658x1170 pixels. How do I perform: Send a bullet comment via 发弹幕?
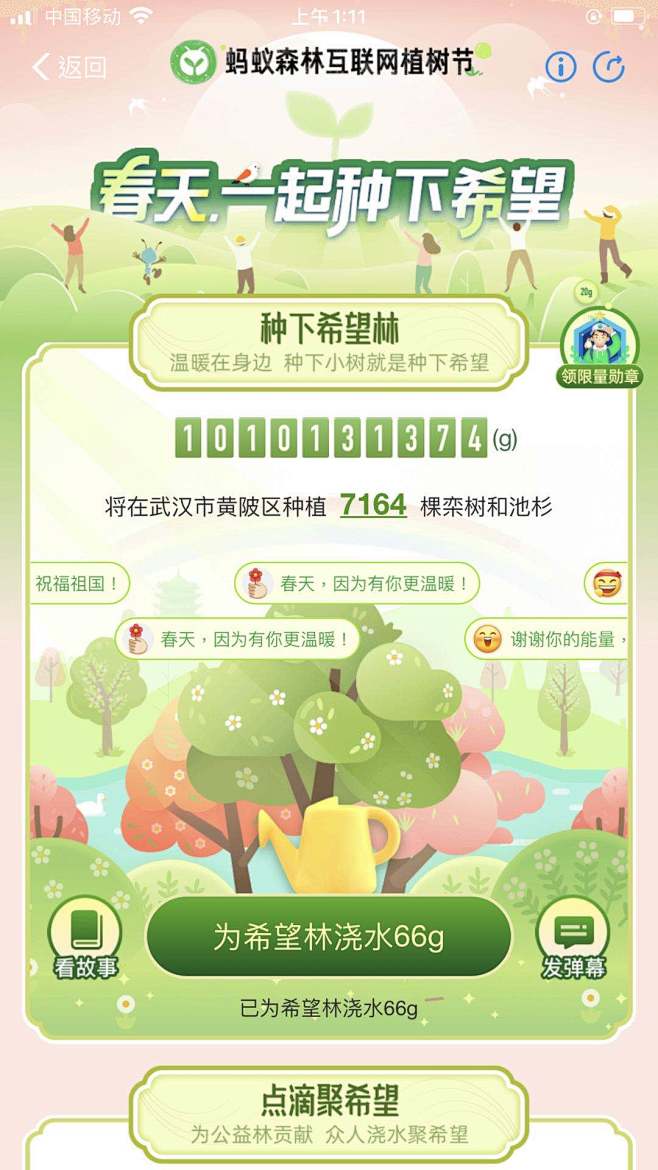[573, 938]
